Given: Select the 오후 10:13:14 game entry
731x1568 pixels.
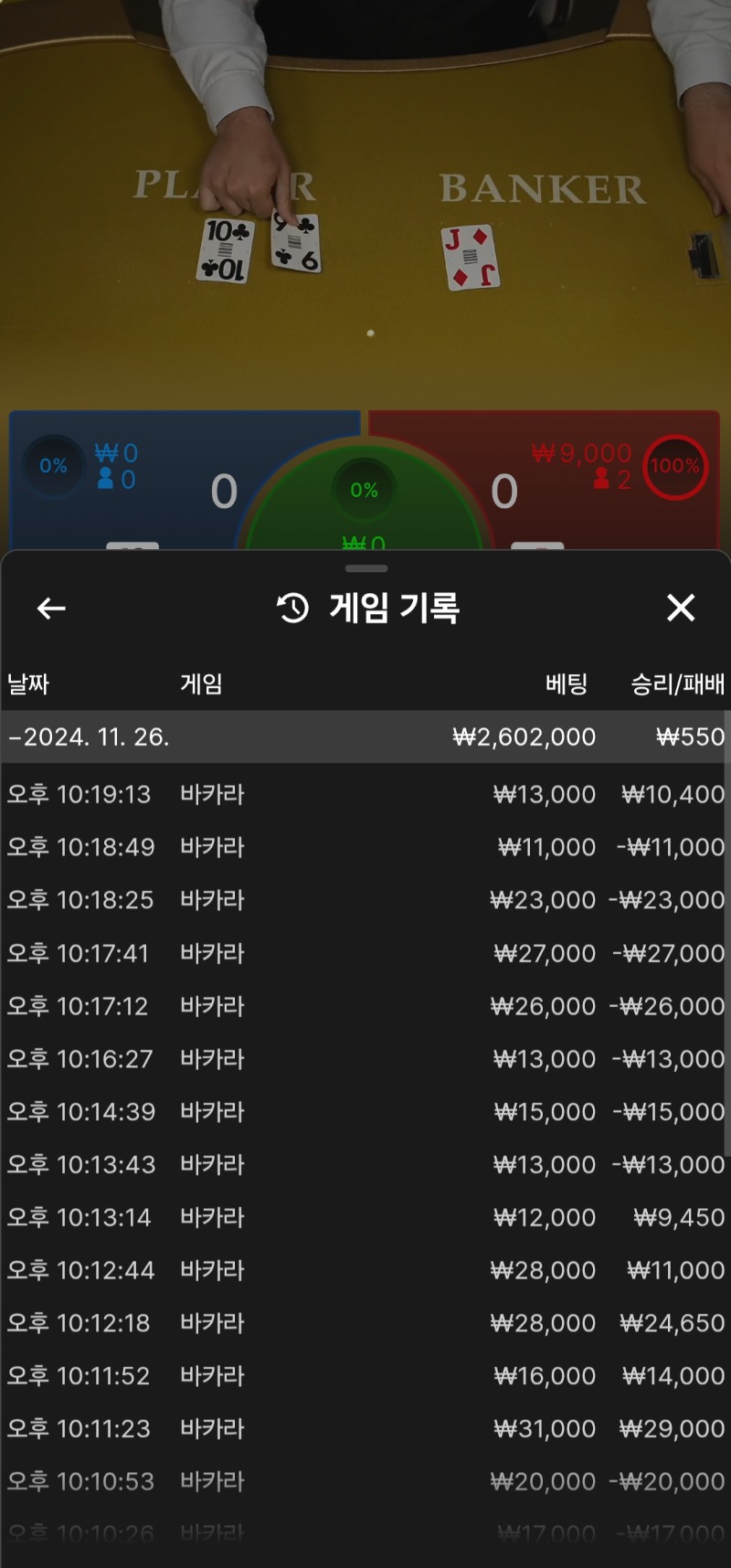Looking at the screenshot, I should 365,1217.
